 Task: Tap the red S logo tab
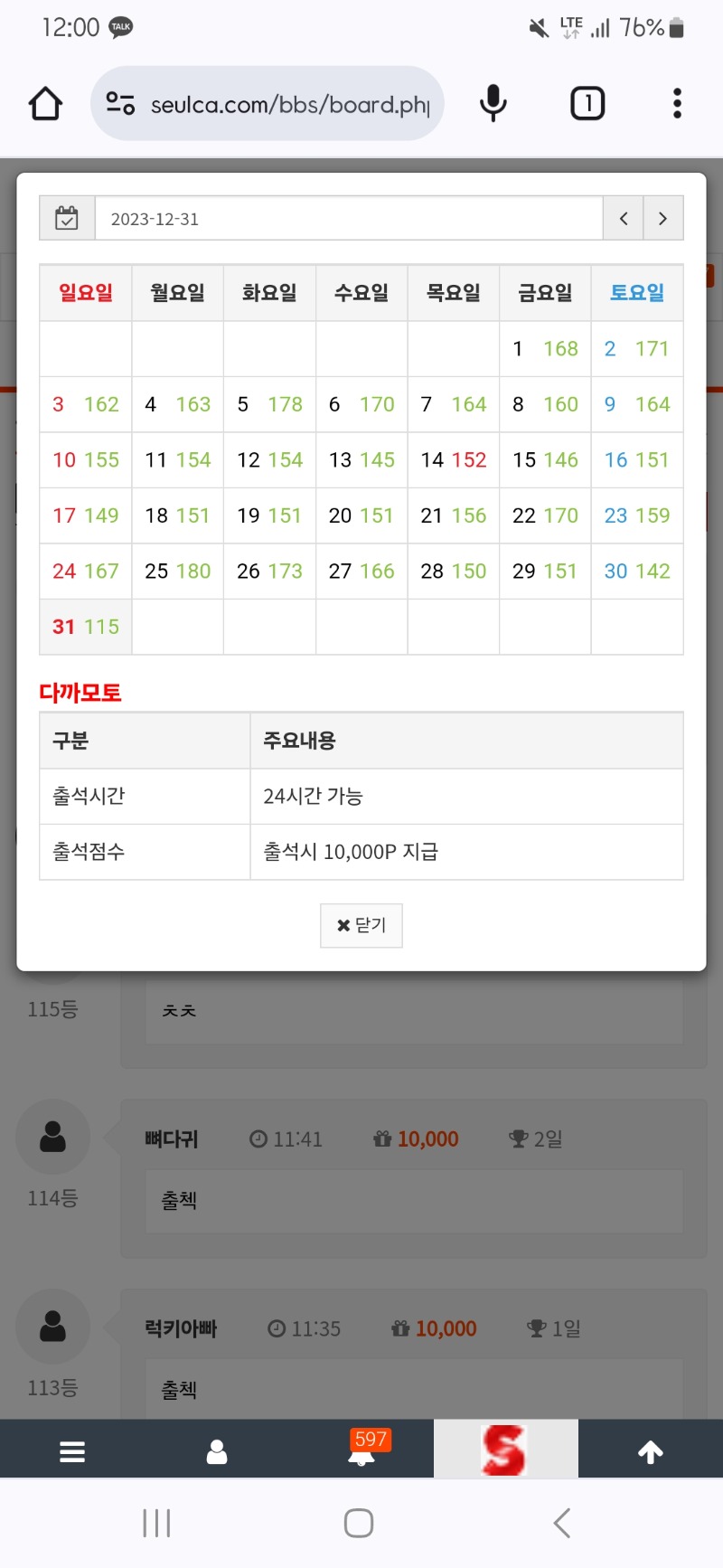pos(505,1450)
